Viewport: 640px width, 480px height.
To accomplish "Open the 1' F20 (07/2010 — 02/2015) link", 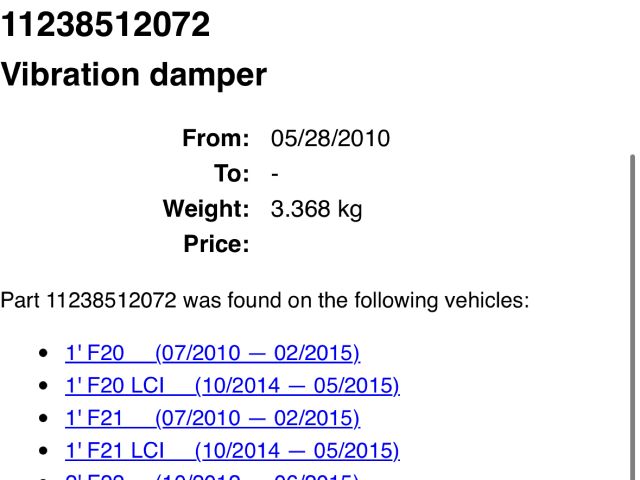I will 212,353.
